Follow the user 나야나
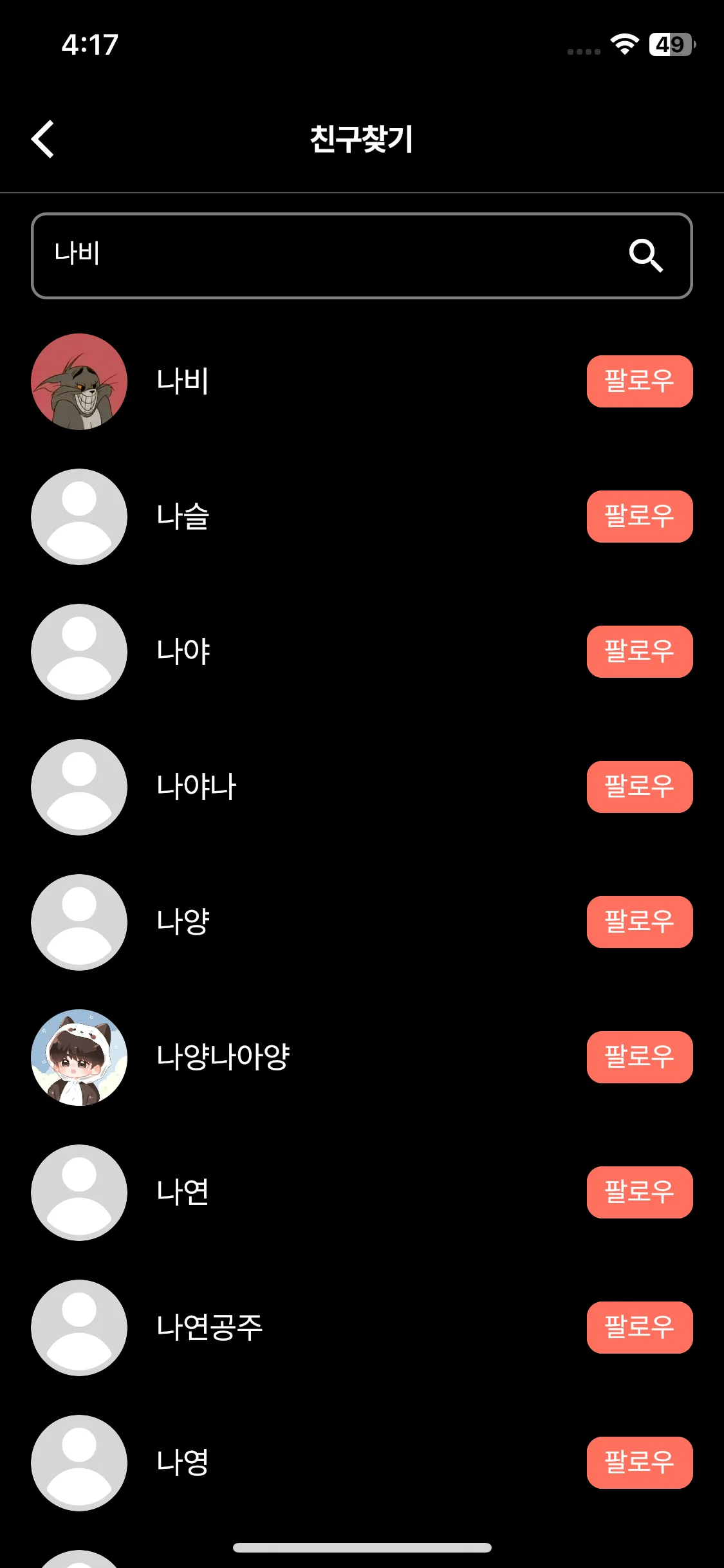The image size is (724, 1568). pos(639,787)
